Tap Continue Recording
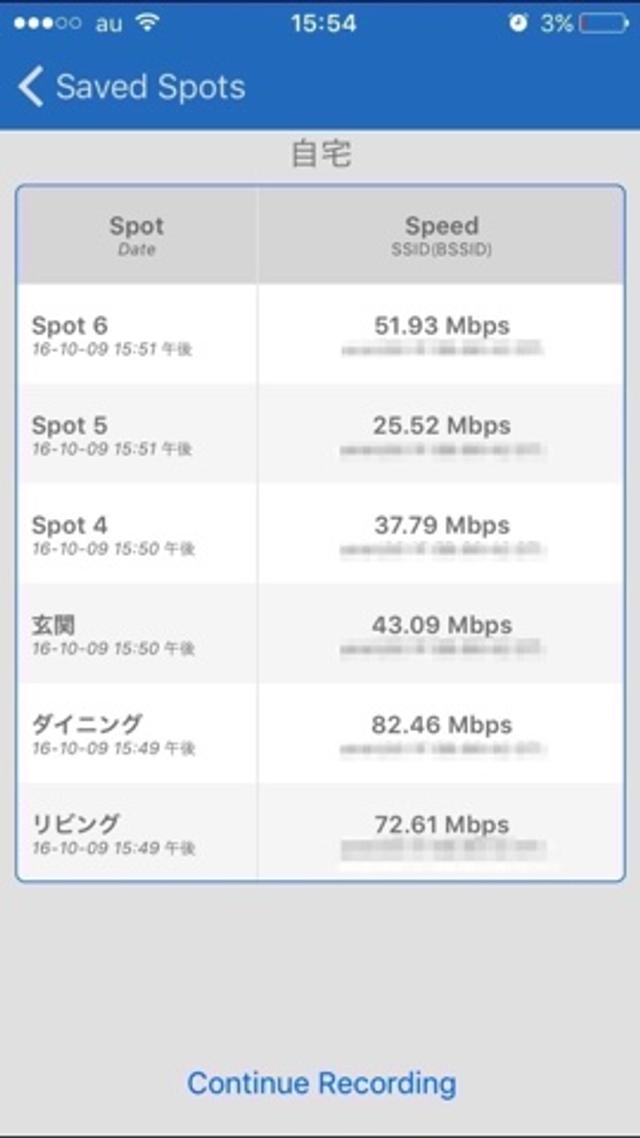The width and height of the screenshot is (640, 1138). (x=321, y=1083)
